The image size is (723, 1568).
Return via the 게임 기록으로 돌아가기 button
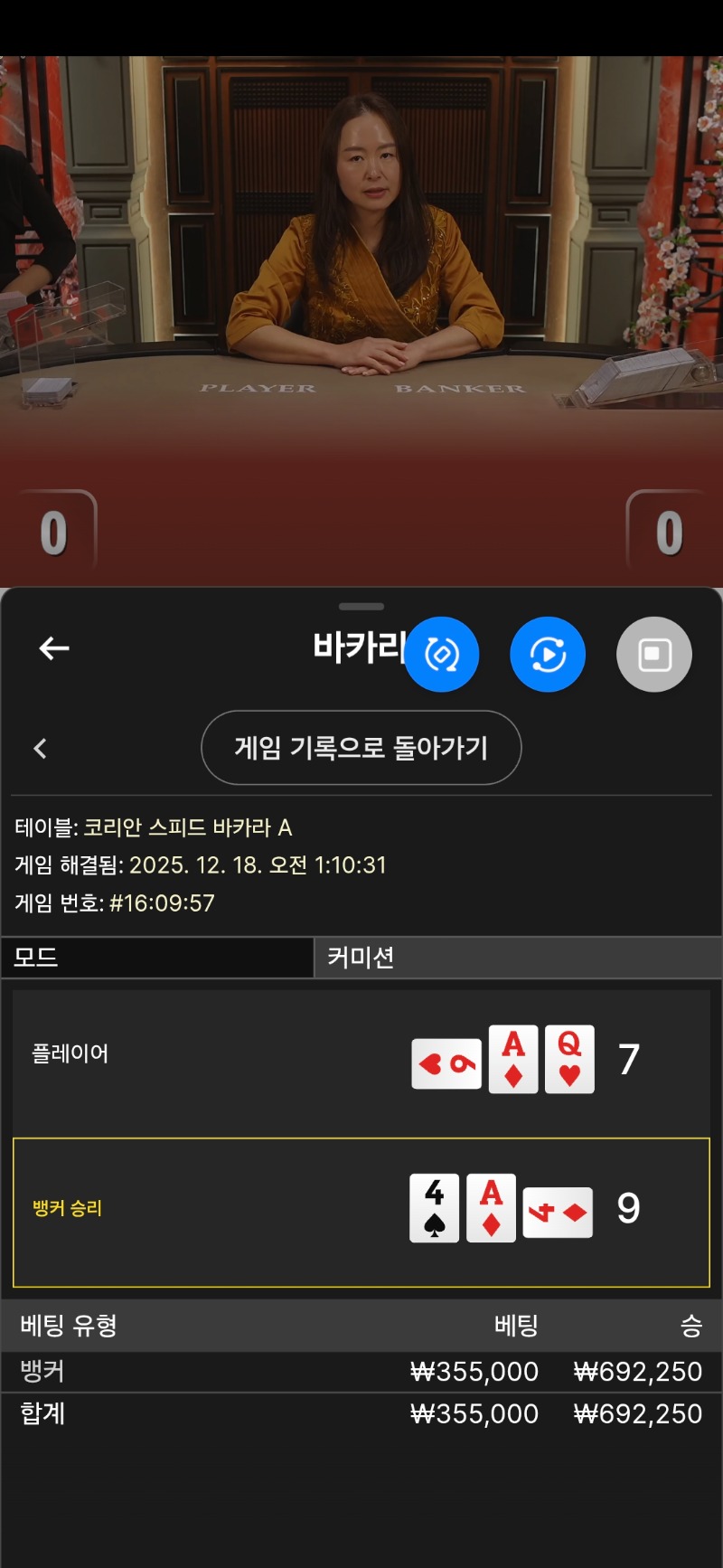(361, 748)
